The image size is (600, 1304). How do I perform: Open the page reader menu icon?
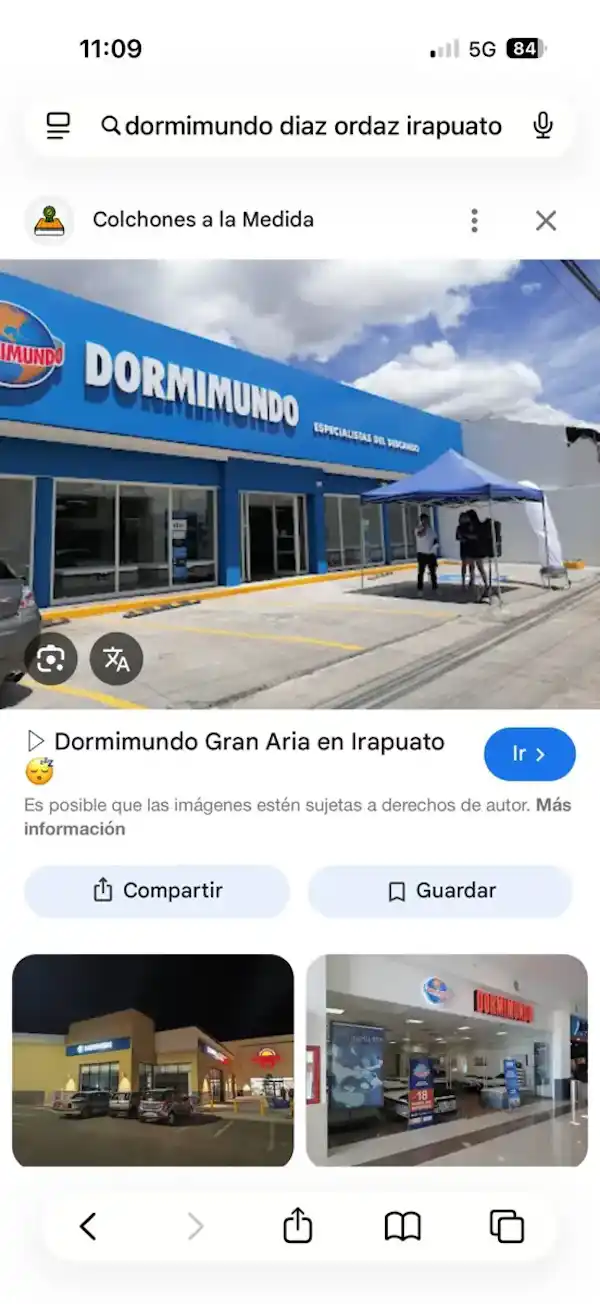(59, 126)
